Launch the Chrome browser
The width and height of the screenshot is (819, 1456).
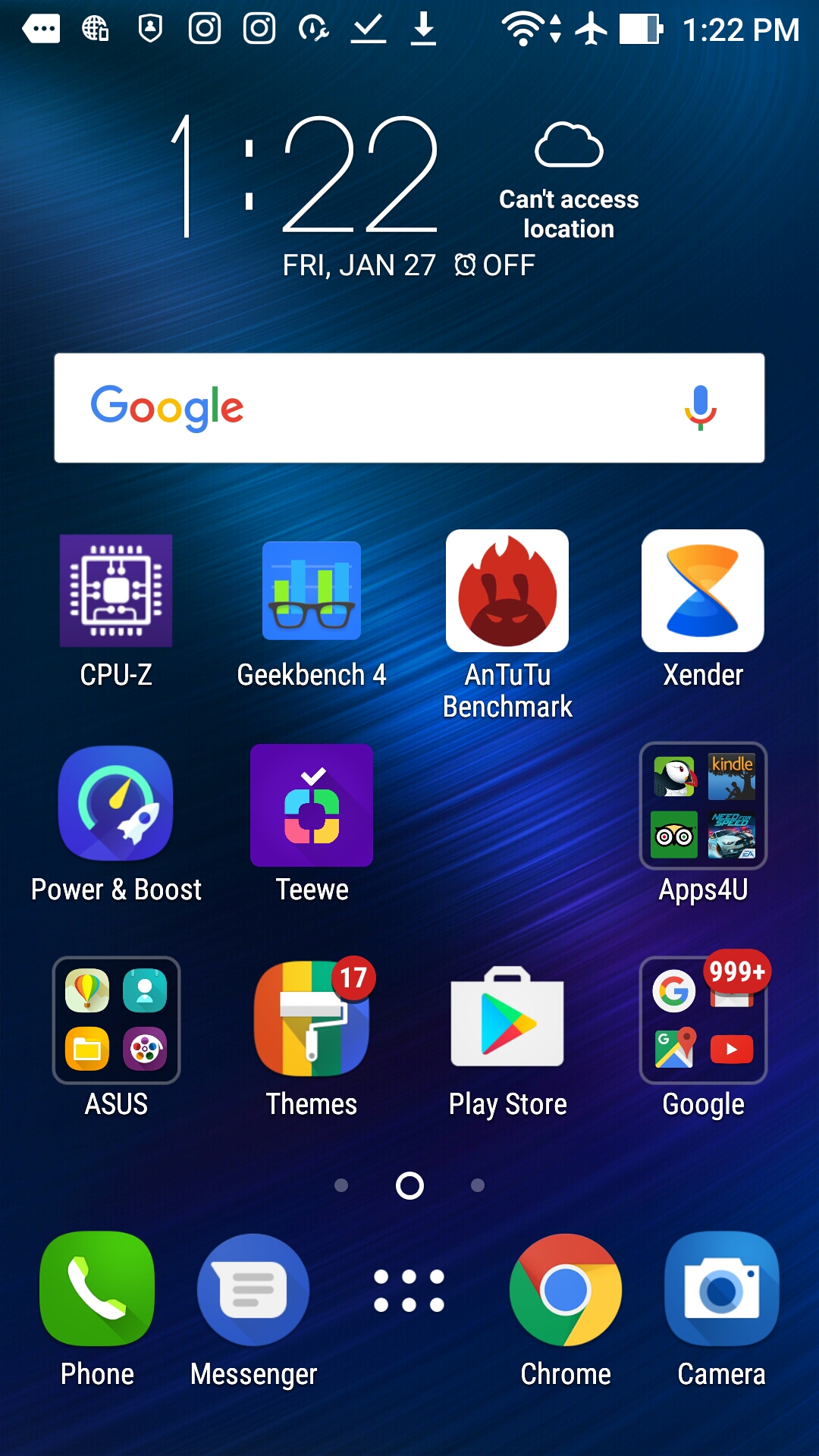coord(566,1289)
